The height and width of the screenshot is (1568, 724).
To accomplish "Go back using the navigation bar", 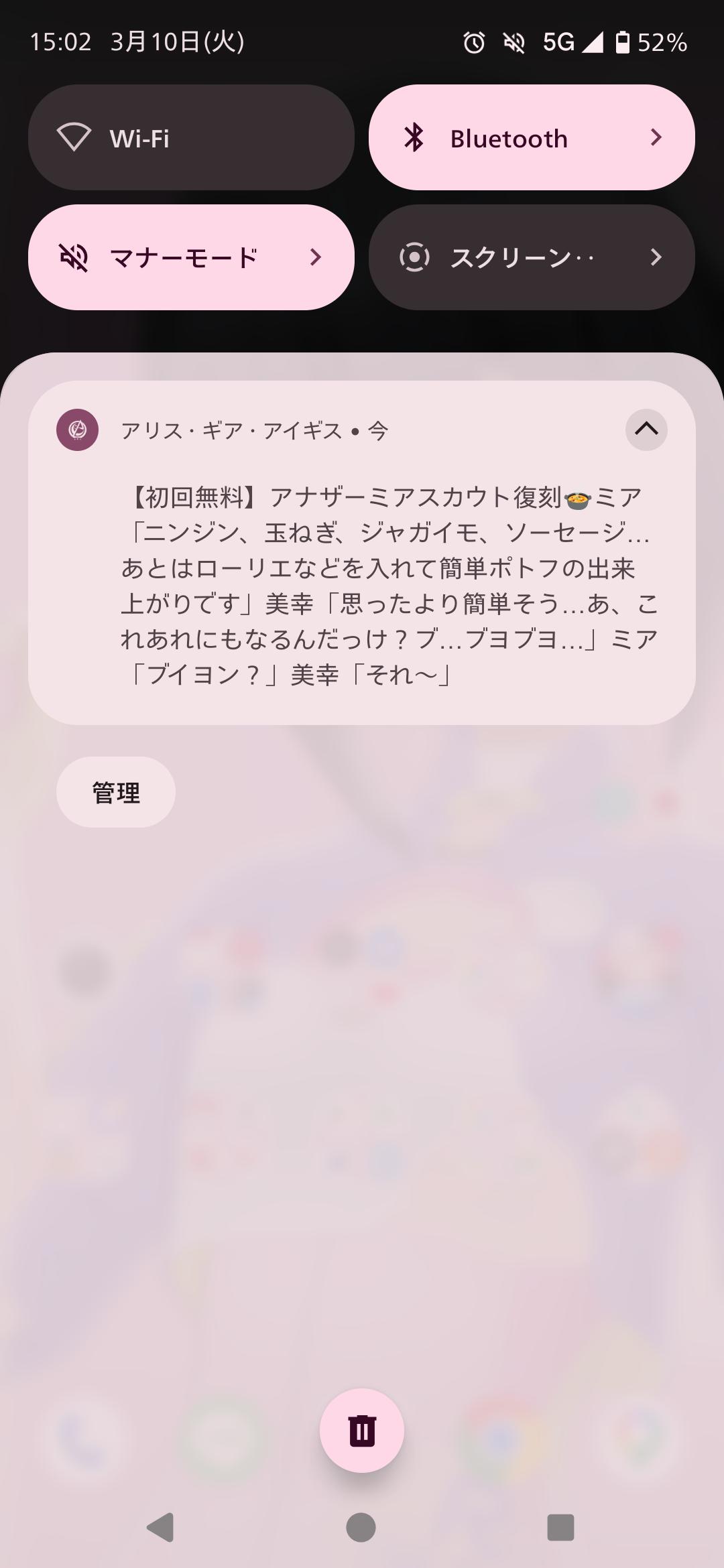I will click(161, 1528).
